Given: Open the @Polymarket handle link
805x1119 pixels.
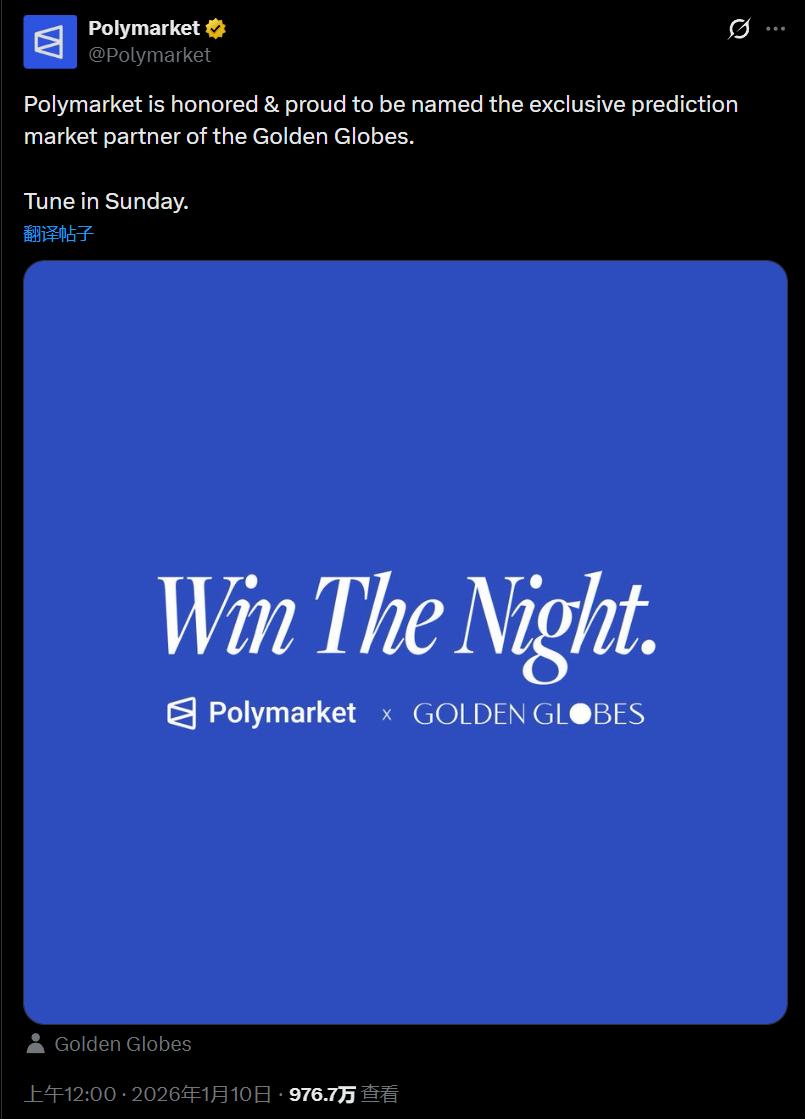Looking at the screenshot, I should click(150, 55).
